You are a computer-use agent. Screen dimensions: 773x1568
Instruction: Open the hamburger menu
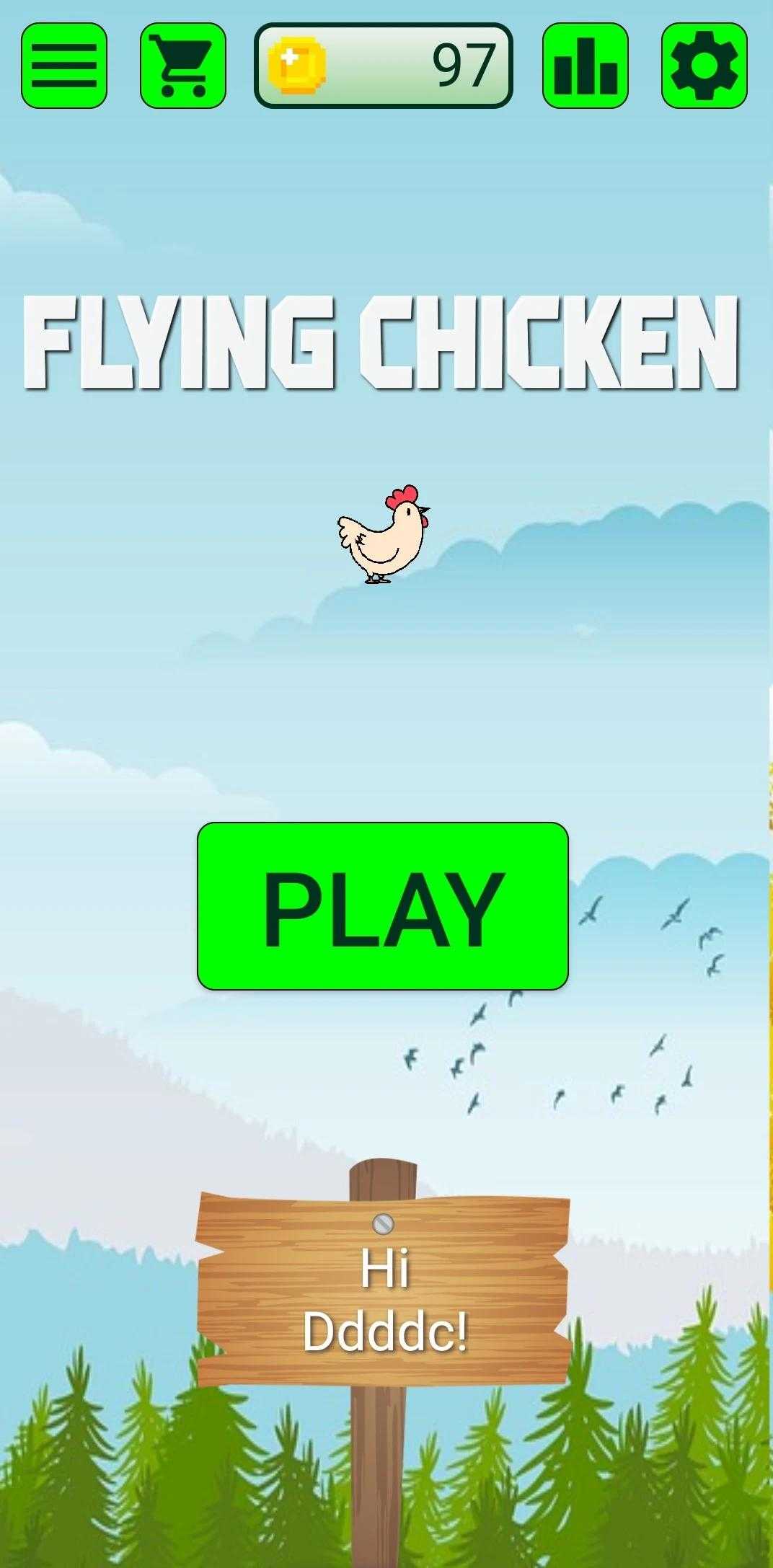point(64,66)
